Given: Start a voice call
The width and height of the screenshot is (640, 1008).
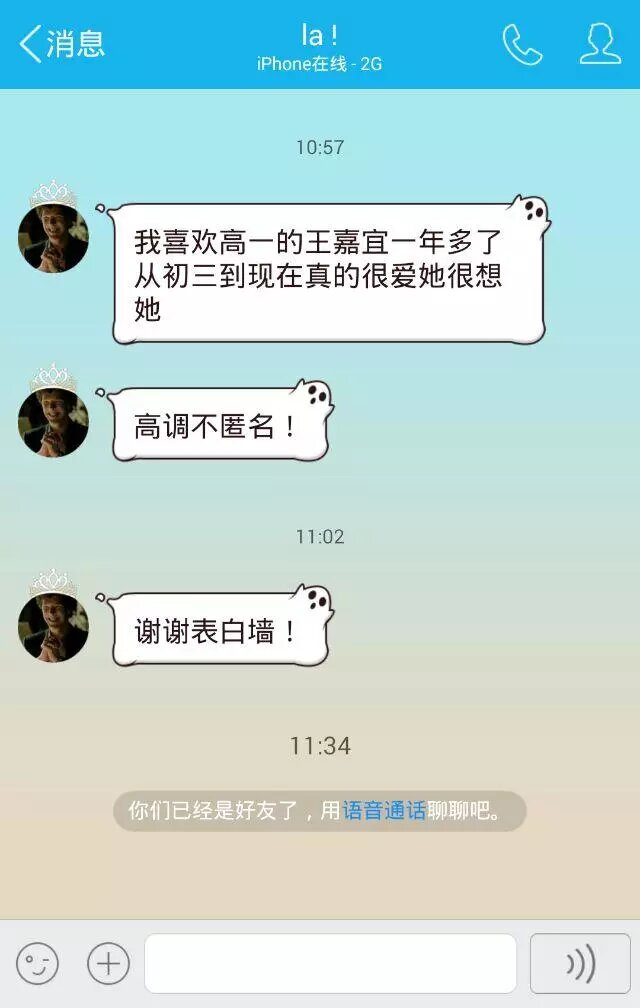Looking at the screenshot, I should pyautogui.click(x=521, y=44).
